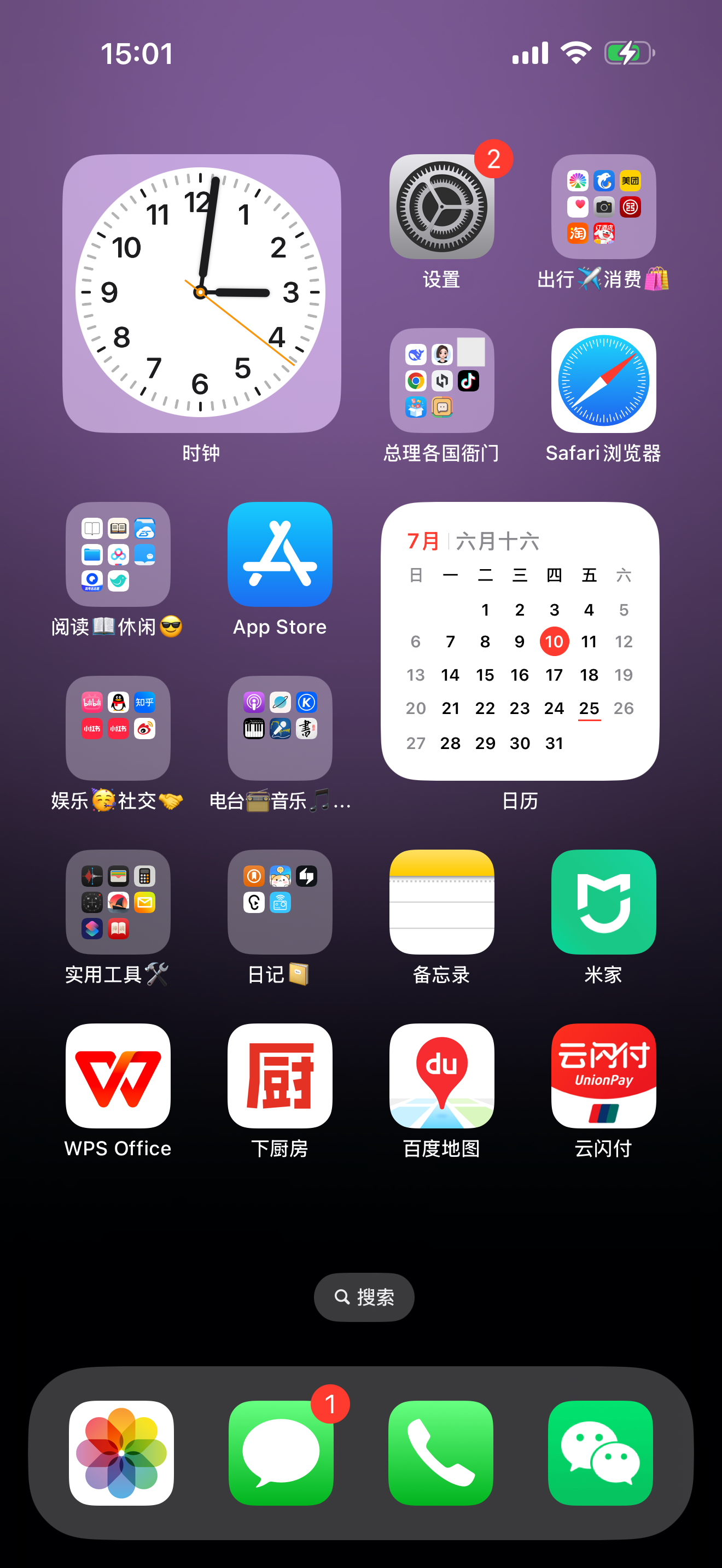Viewport: 722px width, 1568px height.
Task: Launch Notes (备忘录)
Action: click(x=441, y=902)
